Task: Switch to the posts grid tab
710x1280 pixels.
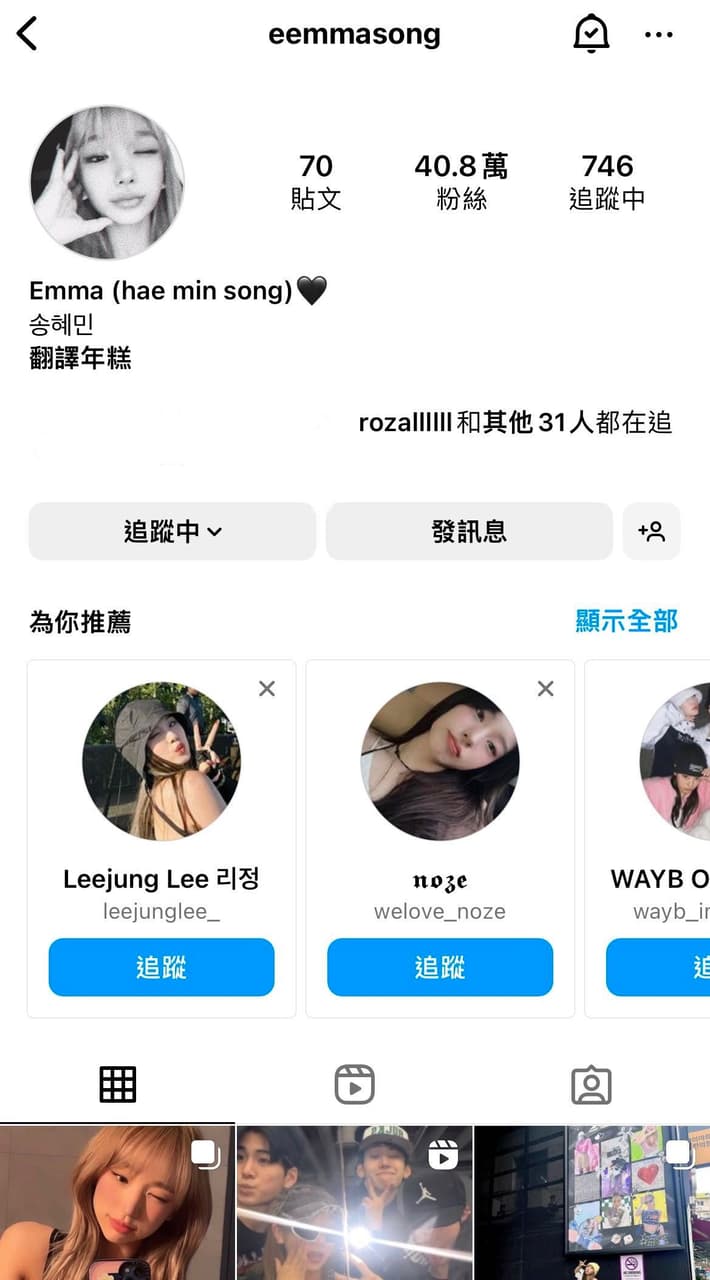Action: 118,1084
